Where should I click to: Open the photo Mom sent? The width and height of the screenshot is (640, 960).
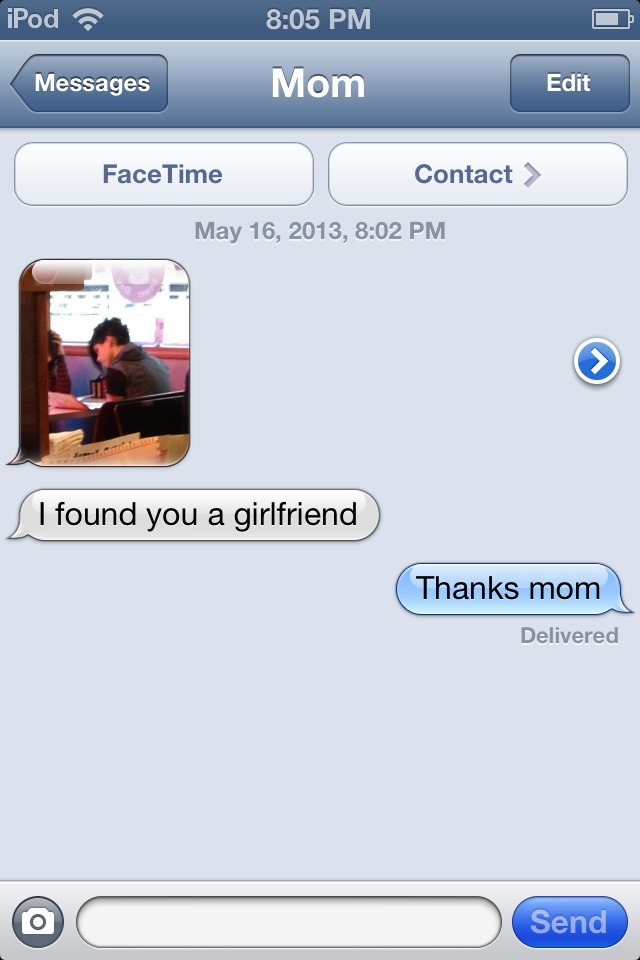104,362
